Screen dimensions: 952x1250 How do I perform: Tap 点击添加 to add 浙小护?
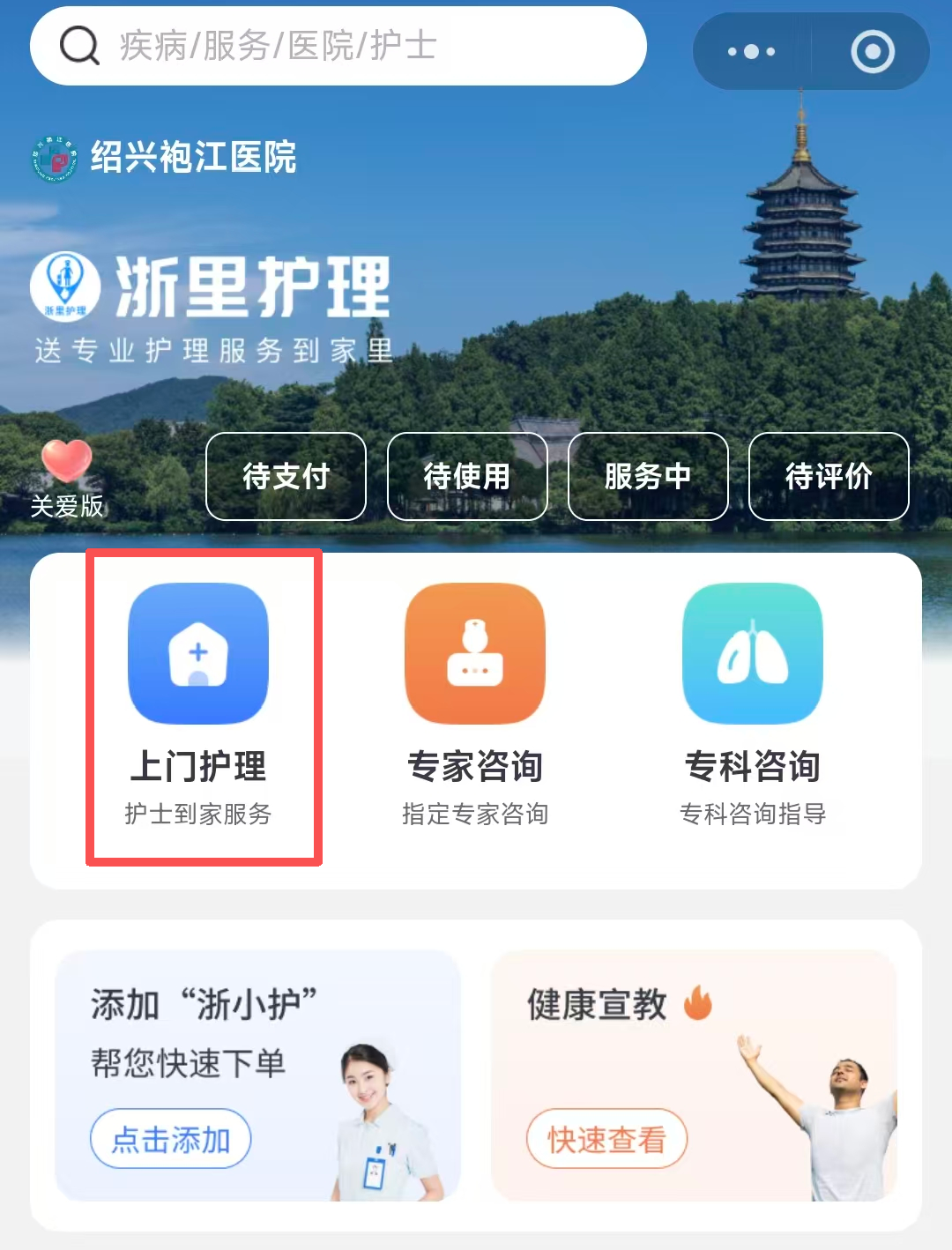tap(171, 1139)
